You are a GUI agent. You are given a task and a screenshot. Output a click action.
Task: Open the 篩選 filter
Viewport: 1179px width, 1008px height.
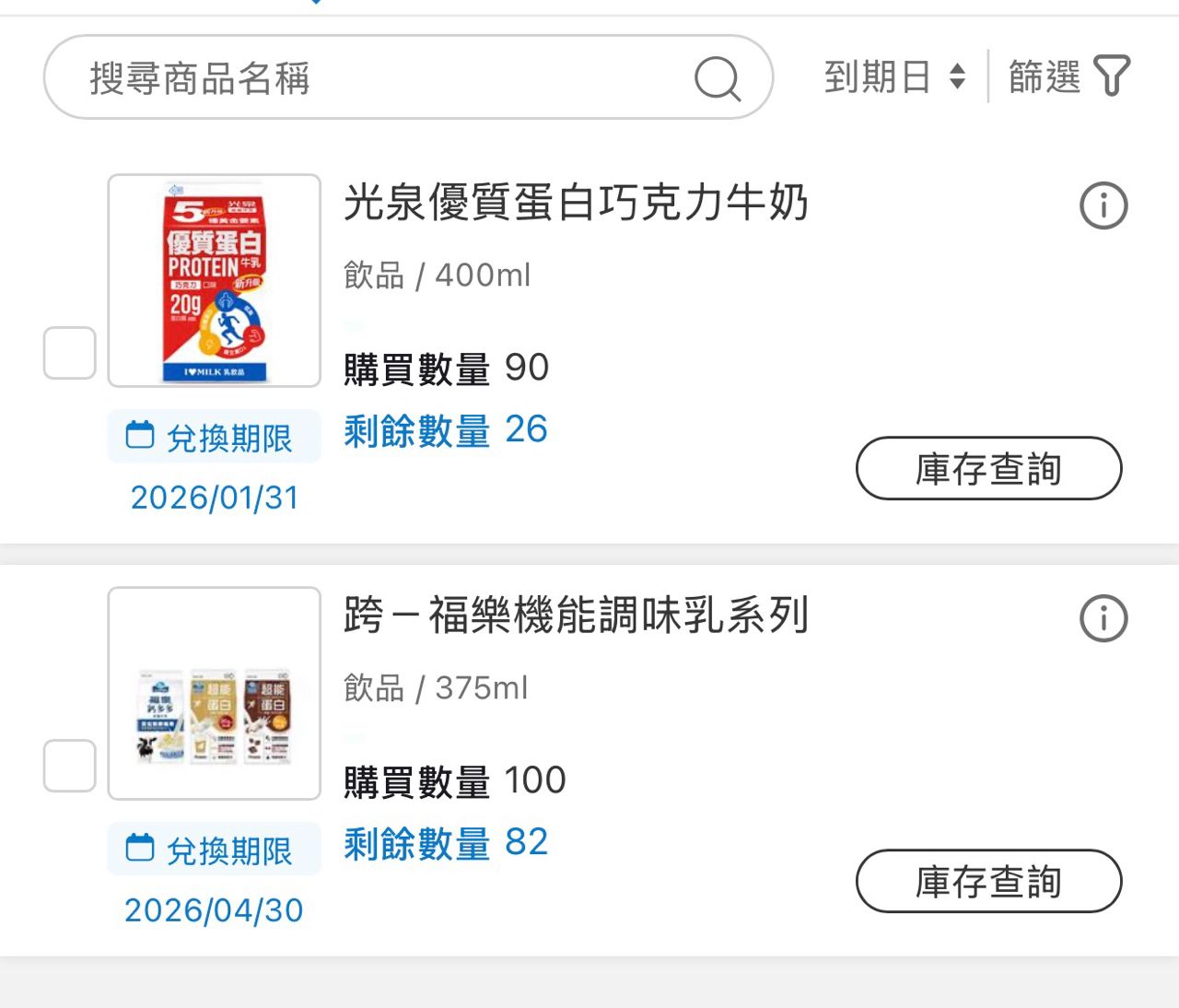pos(1068,76)
